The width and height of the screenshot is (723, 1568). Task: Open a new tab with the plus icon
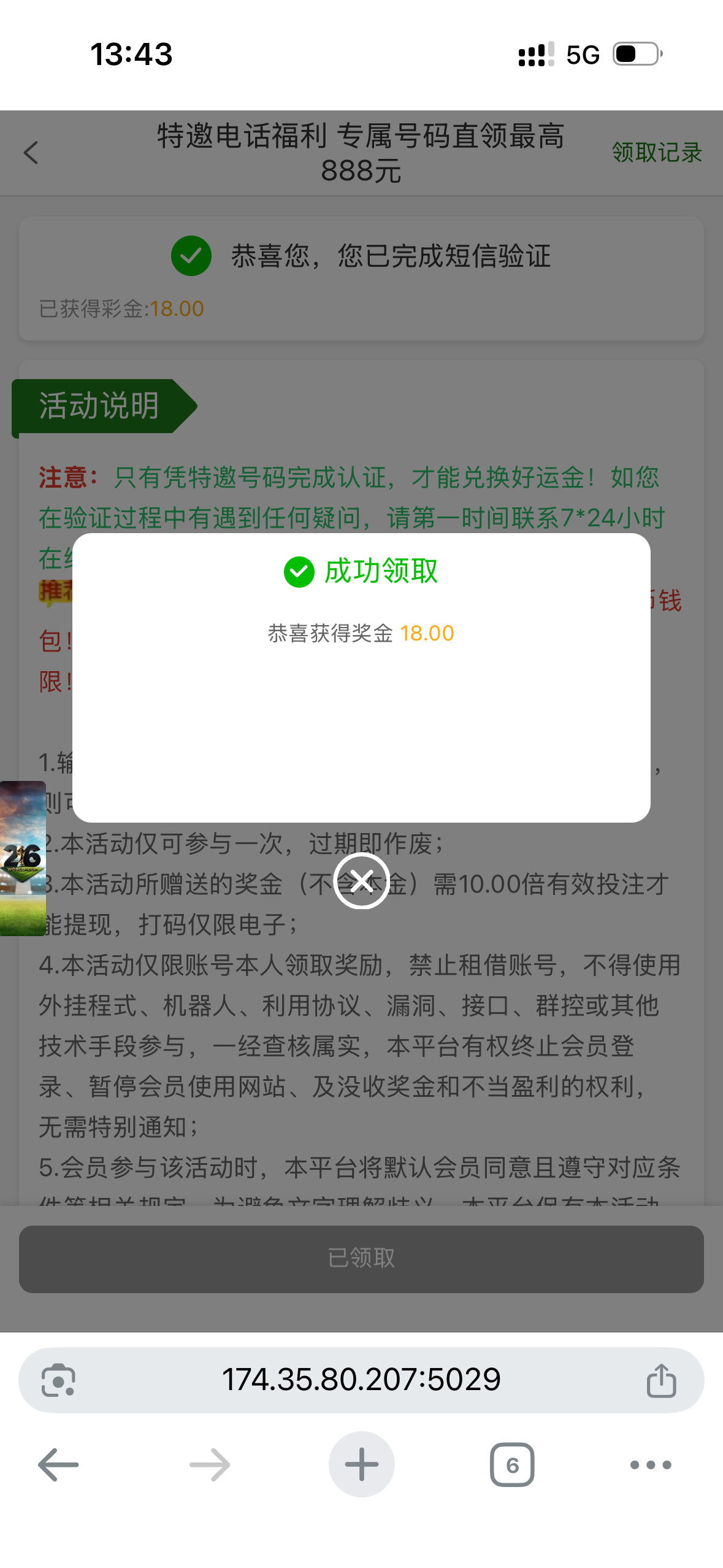361,1465
